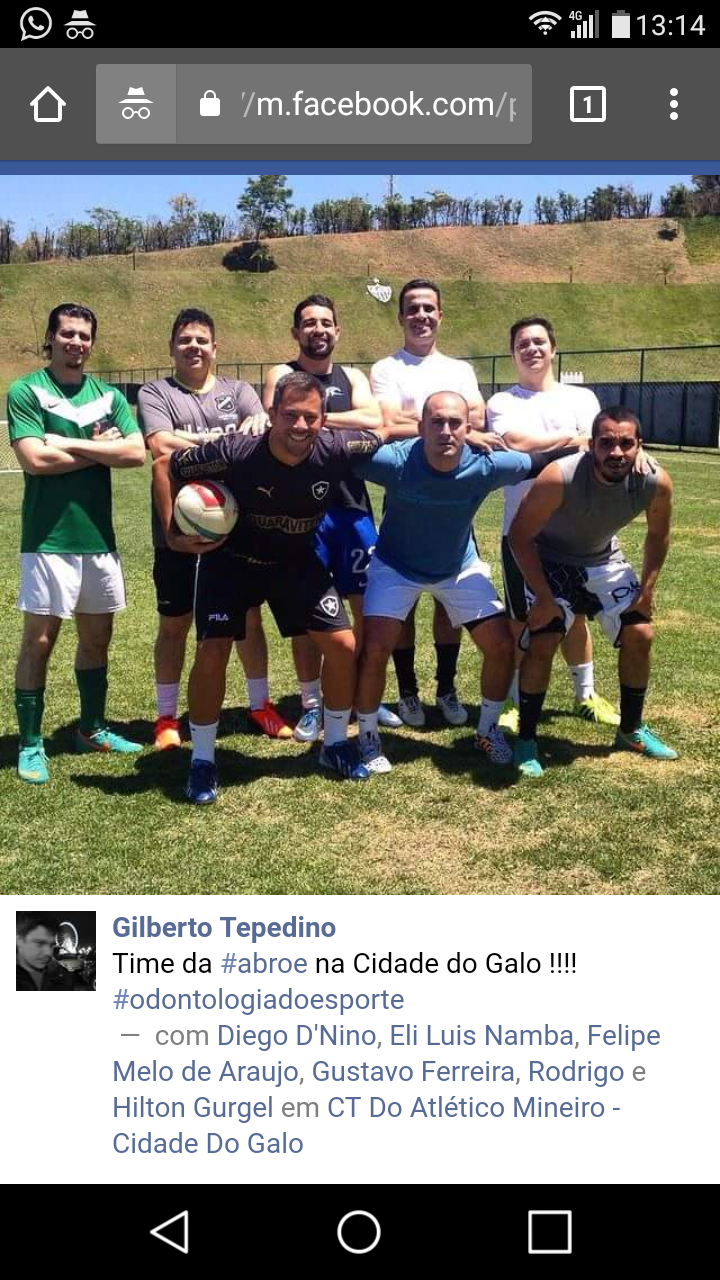Open CT Do Atlético Mineiro location page
This screenshot has width=720, height=1280.
(x=366, y=1126)
